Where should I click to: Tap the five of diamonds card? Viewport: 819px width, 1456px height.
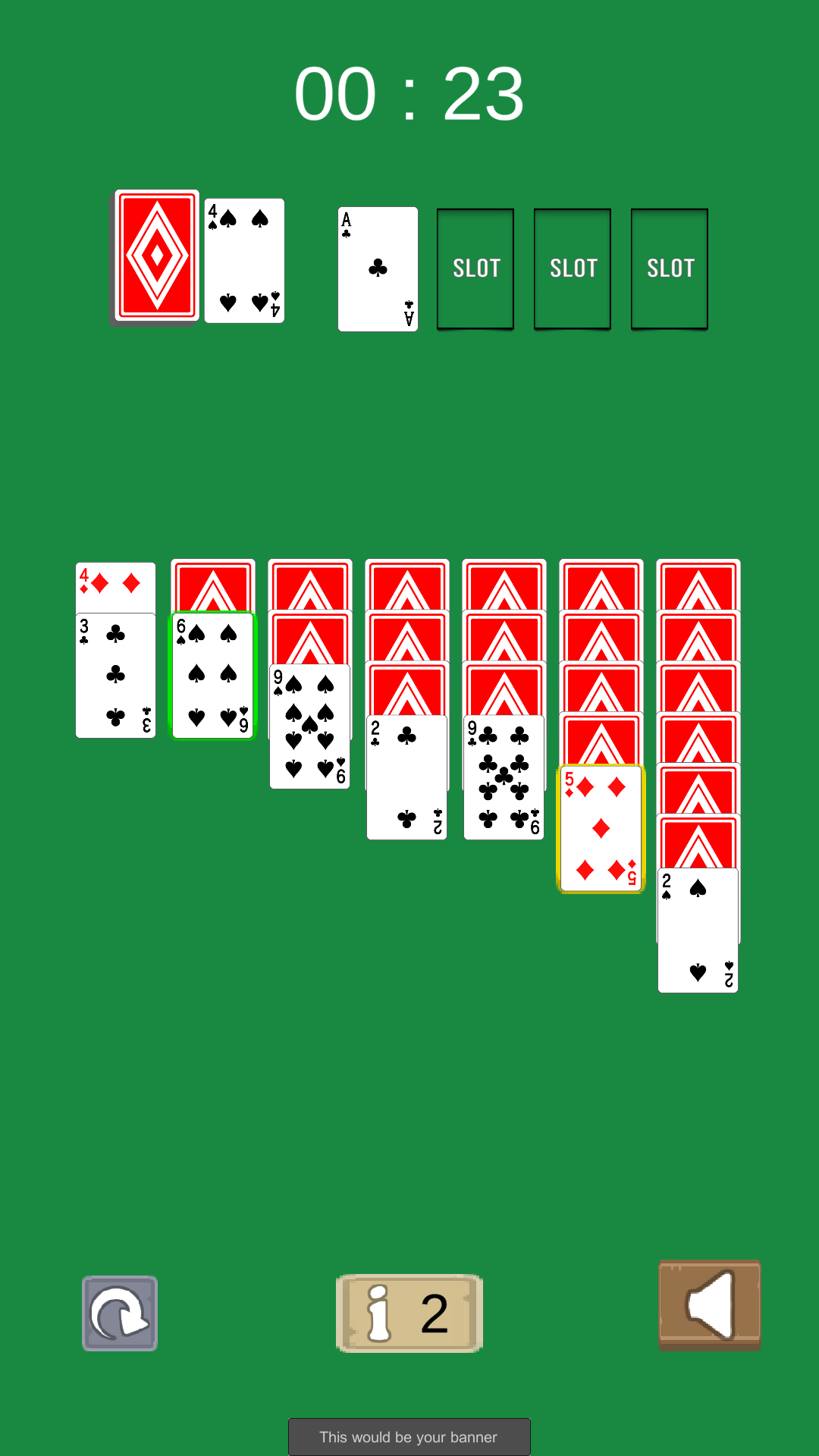(x=601, y=829)
